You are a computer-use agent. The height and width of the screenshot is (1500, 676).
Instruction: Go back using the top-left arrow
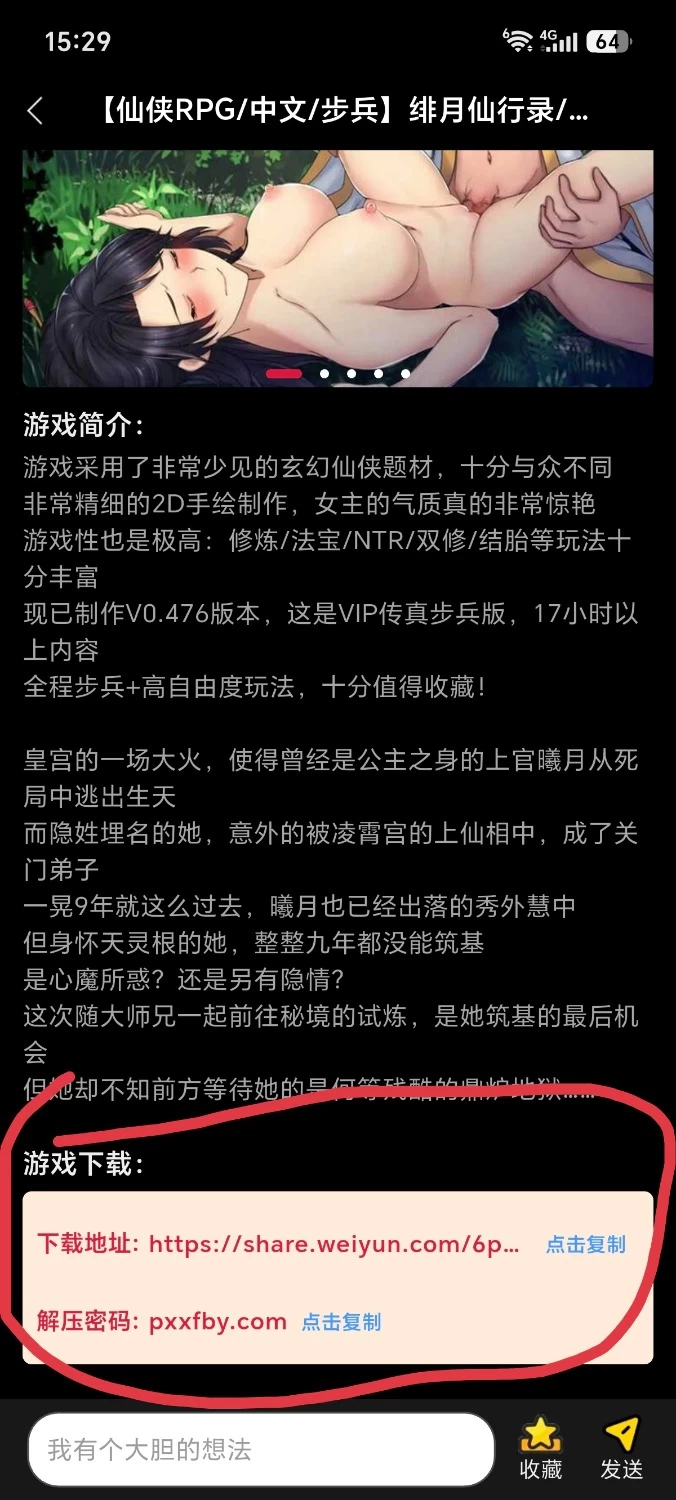[x=36, y=110]
